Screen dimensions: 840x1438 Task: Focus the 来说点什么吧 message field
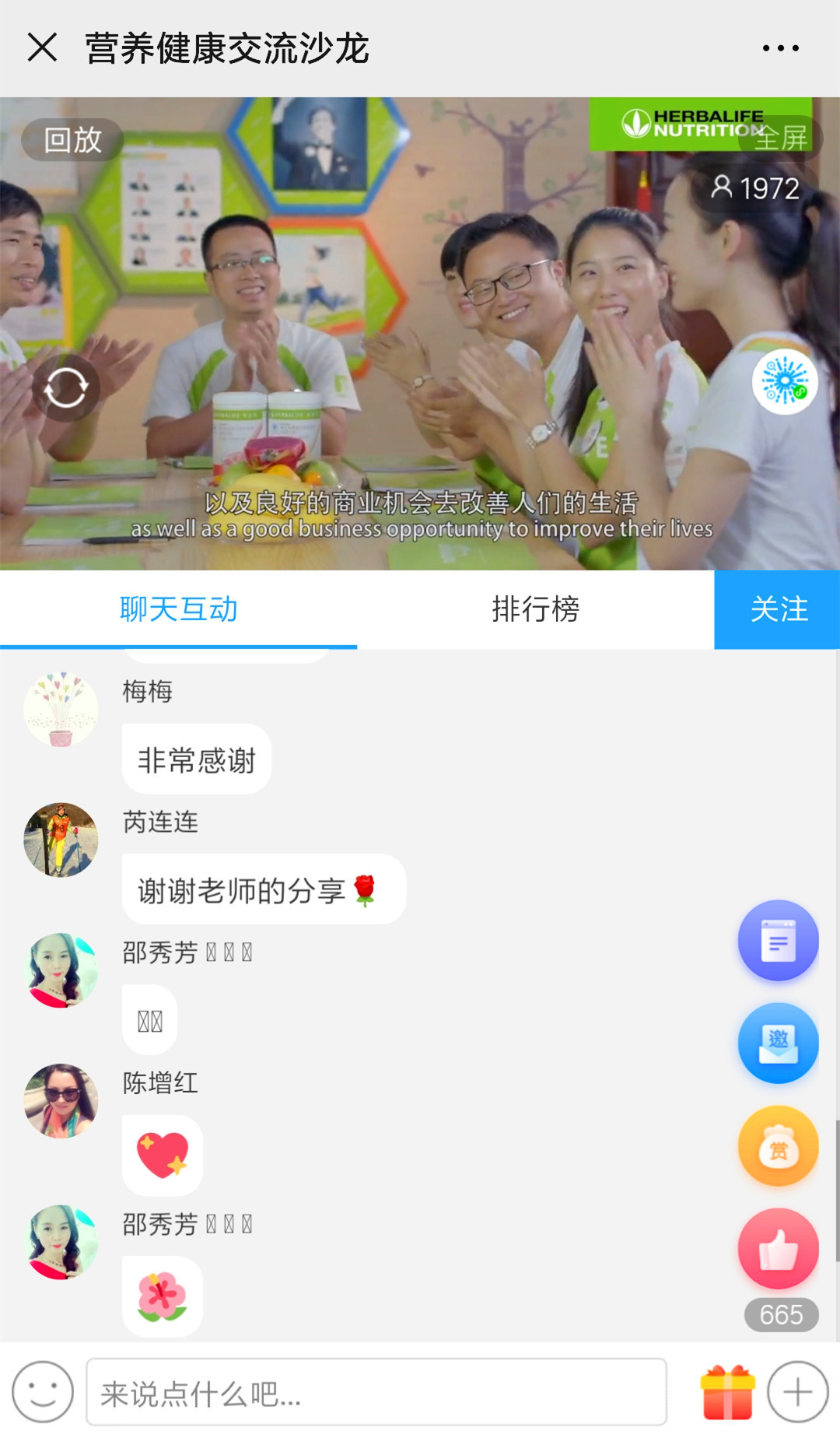tap(376, 1393)
